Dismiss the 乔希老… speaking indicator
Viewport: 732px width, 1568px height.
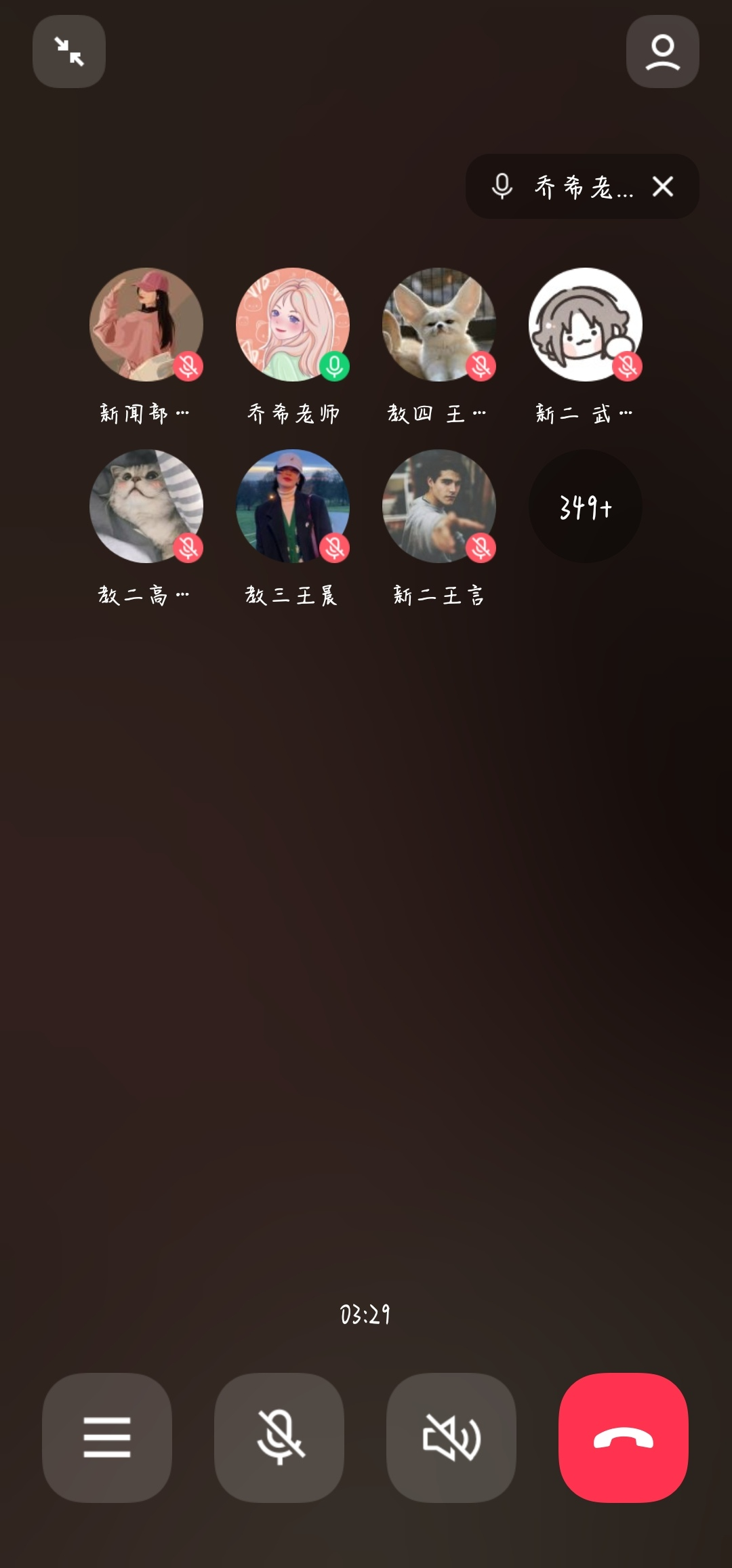pos(663,186)
